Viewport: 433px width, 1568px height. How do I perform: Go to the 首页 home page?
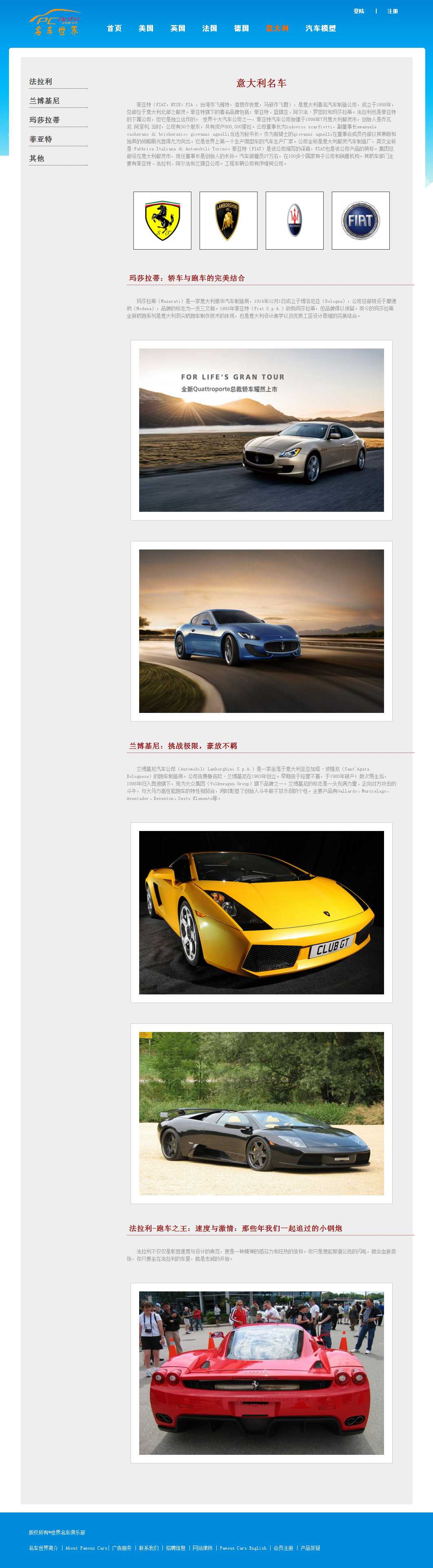[x=114, y=29]
